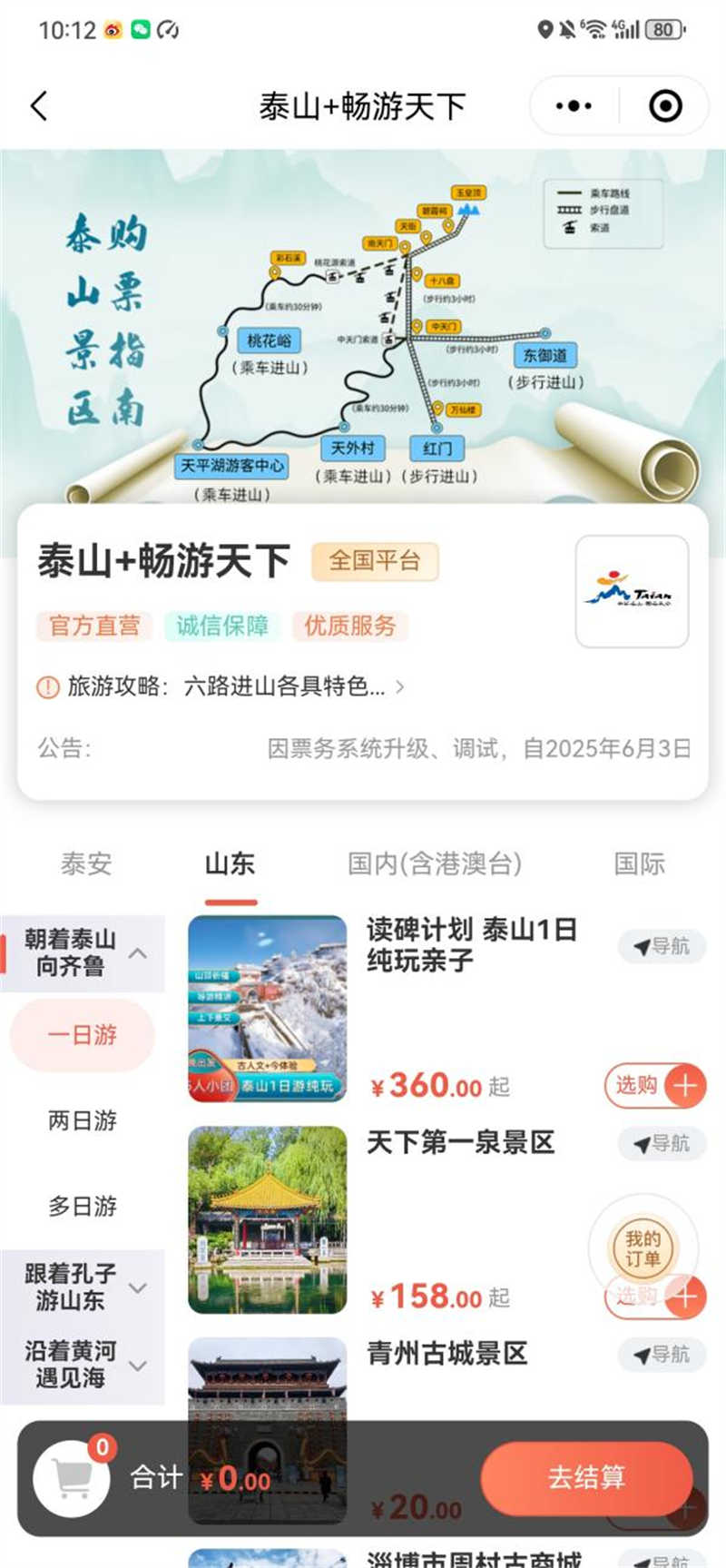Expand the 跟着孔子游山东 category
This screenshot has width=726, height=1568.
83,1287
